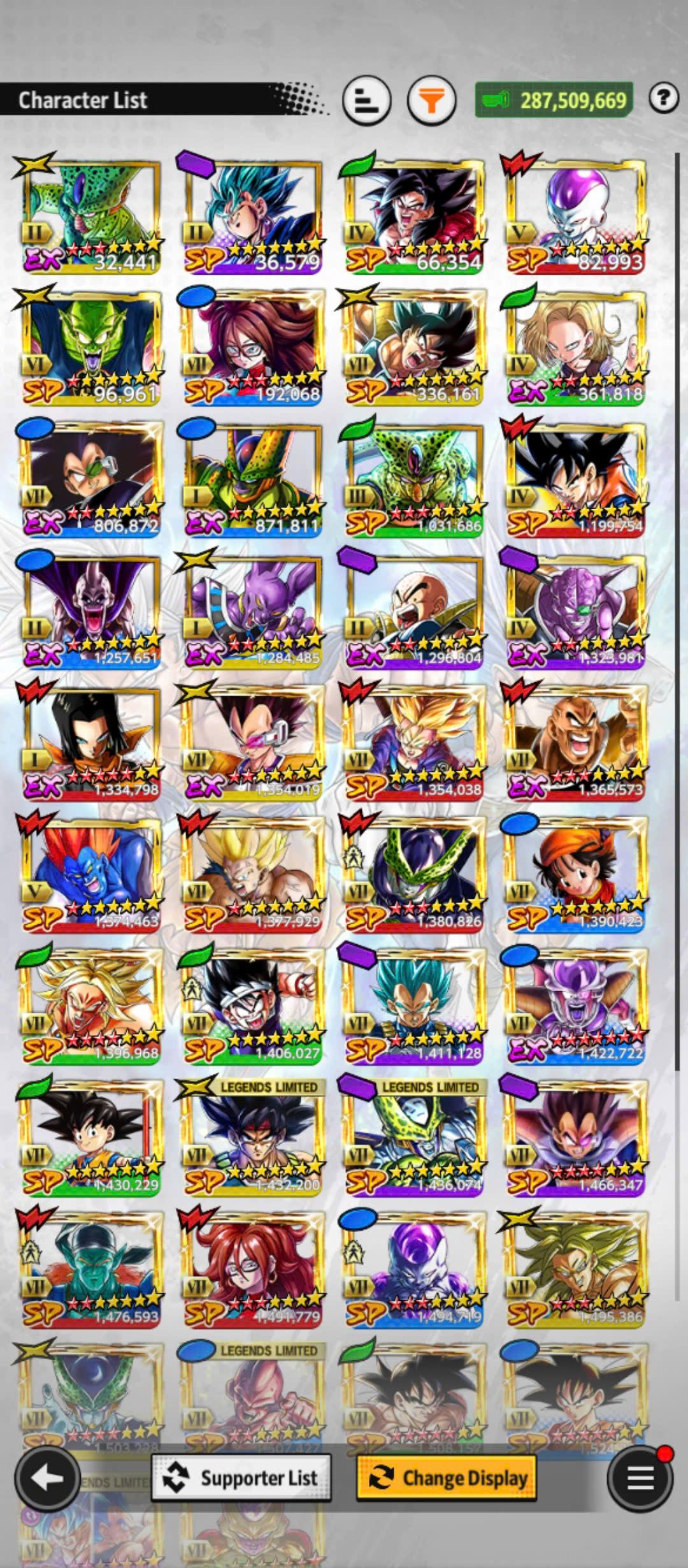
Task: Open Krillin card with 1,296,804
Action: 414,613
